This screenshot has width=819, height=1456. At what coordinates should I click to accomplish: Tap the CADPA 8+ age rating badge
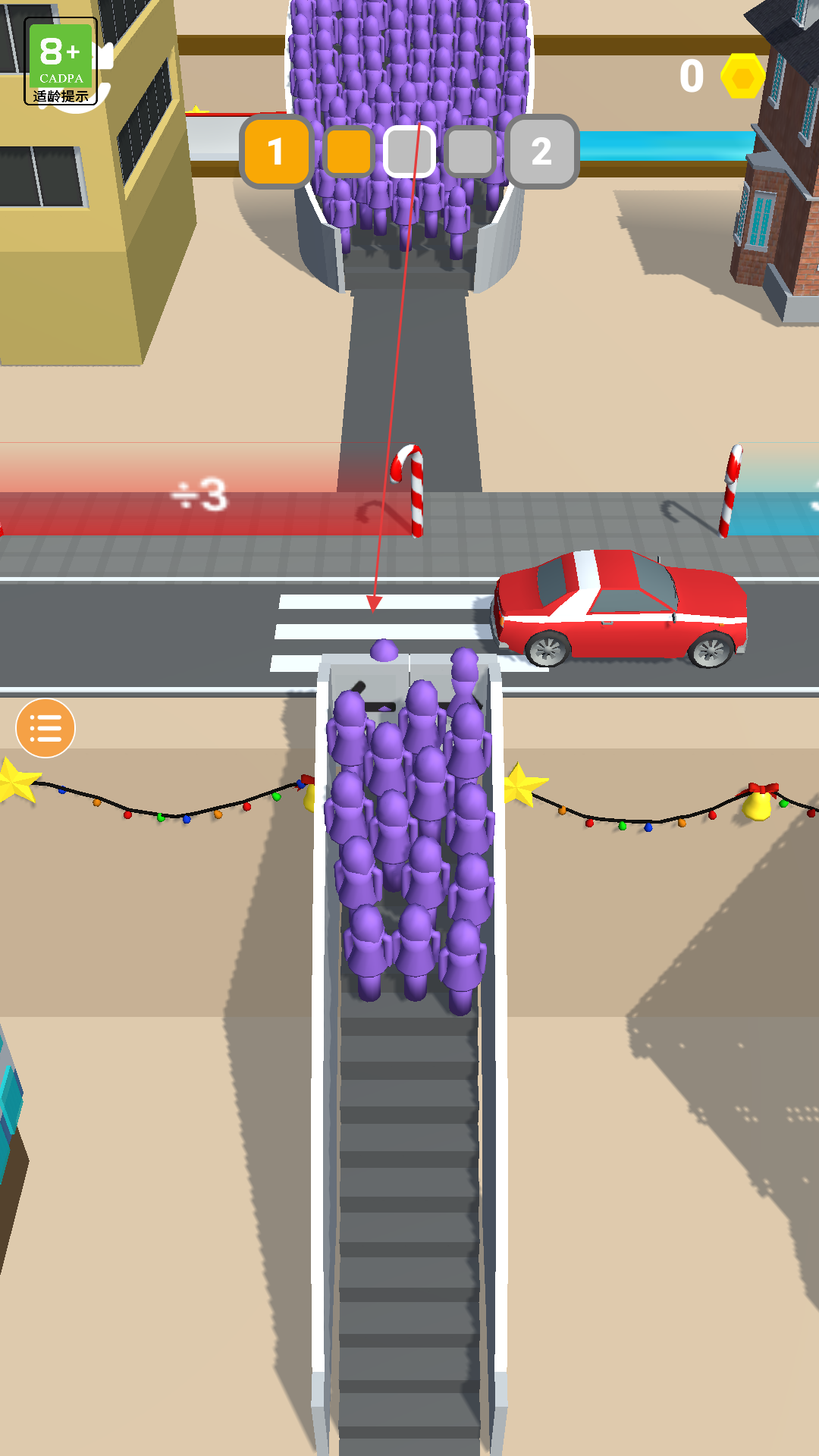(61, 61)
